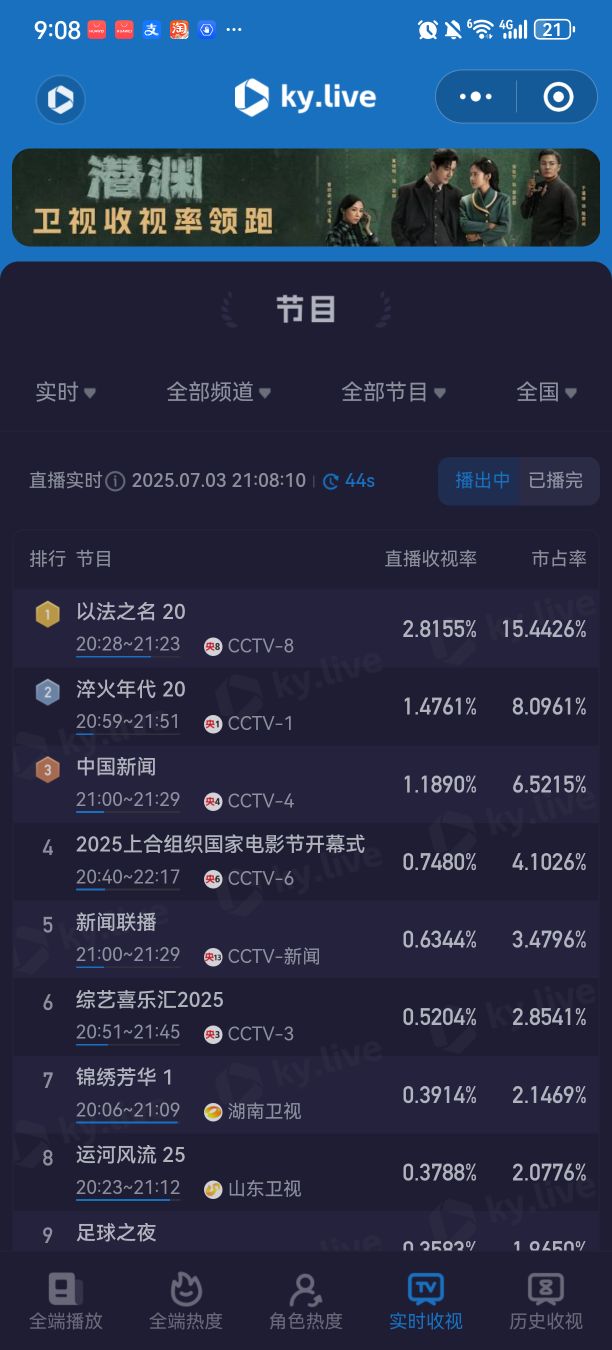Open the 中国新闻 program row
Viewport: 612px width, 1350px height.
pos(306,784)
